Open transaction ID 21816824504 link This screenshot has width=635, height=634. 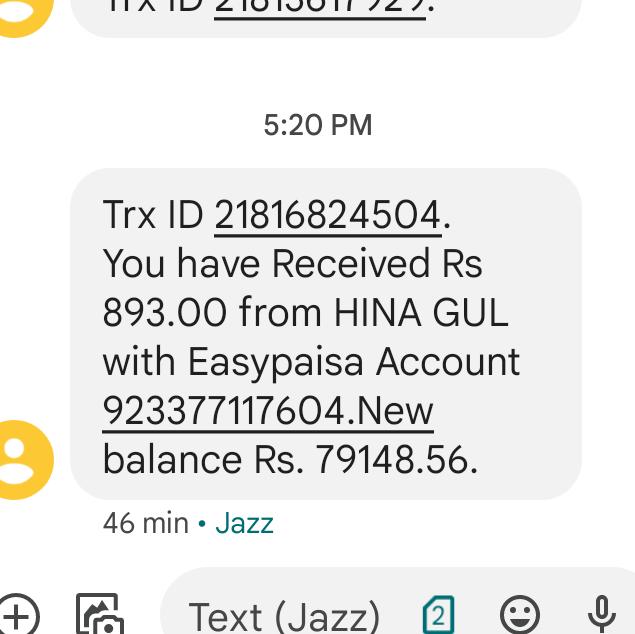pos(327,215)
